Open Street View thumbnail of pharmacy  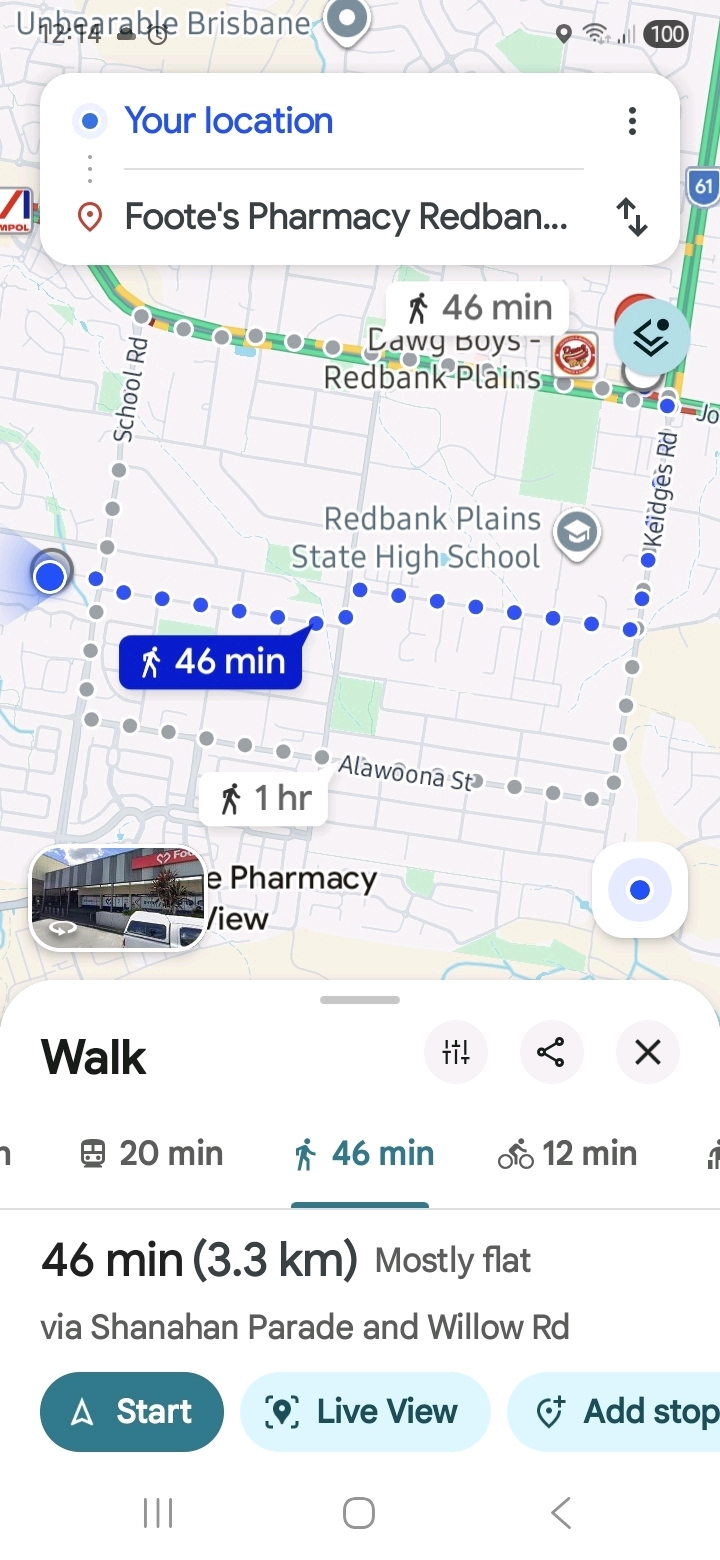(x=118, y=898)
